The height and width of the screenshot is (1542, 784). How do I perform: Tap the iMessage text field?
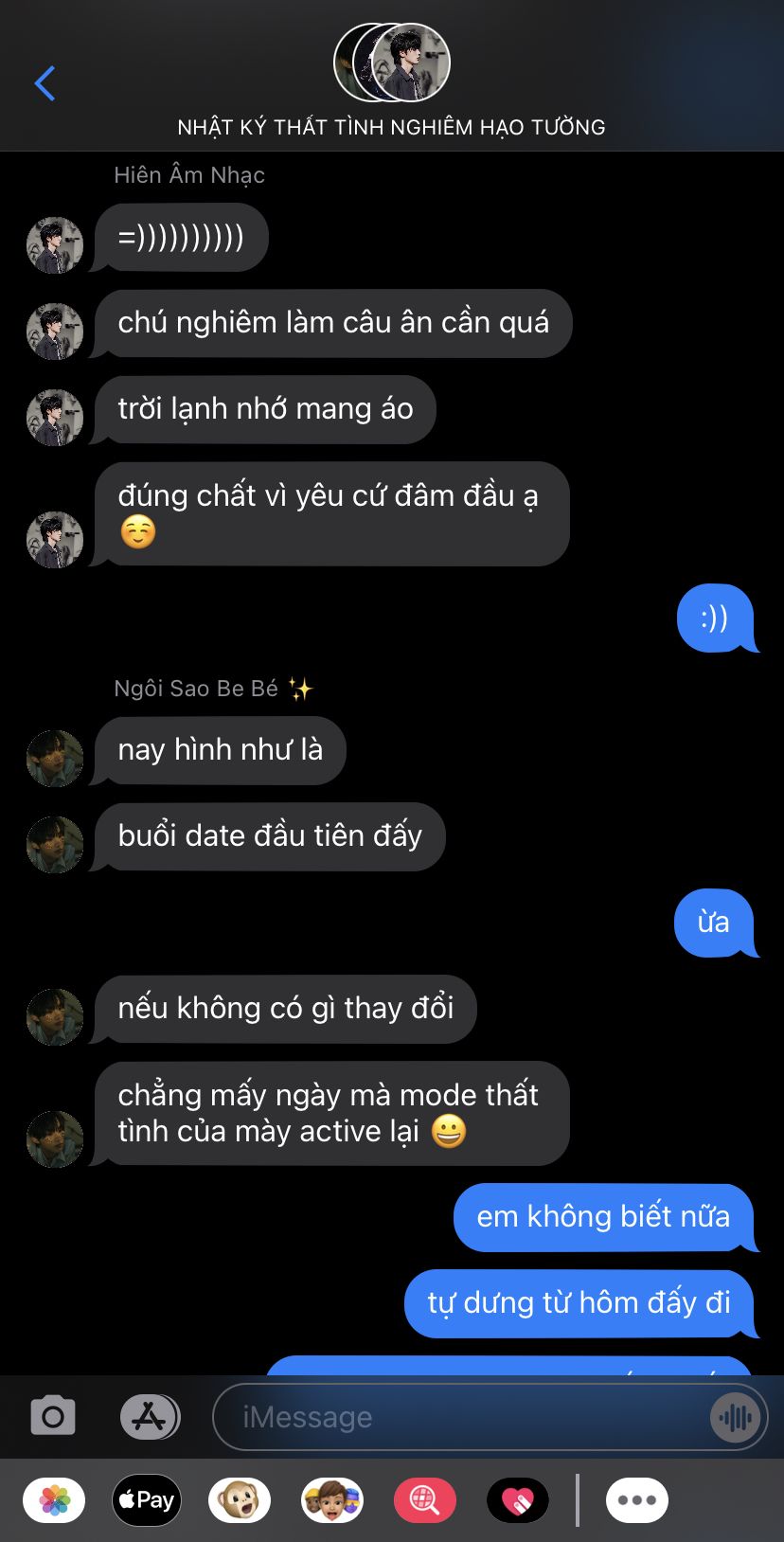490,1417
